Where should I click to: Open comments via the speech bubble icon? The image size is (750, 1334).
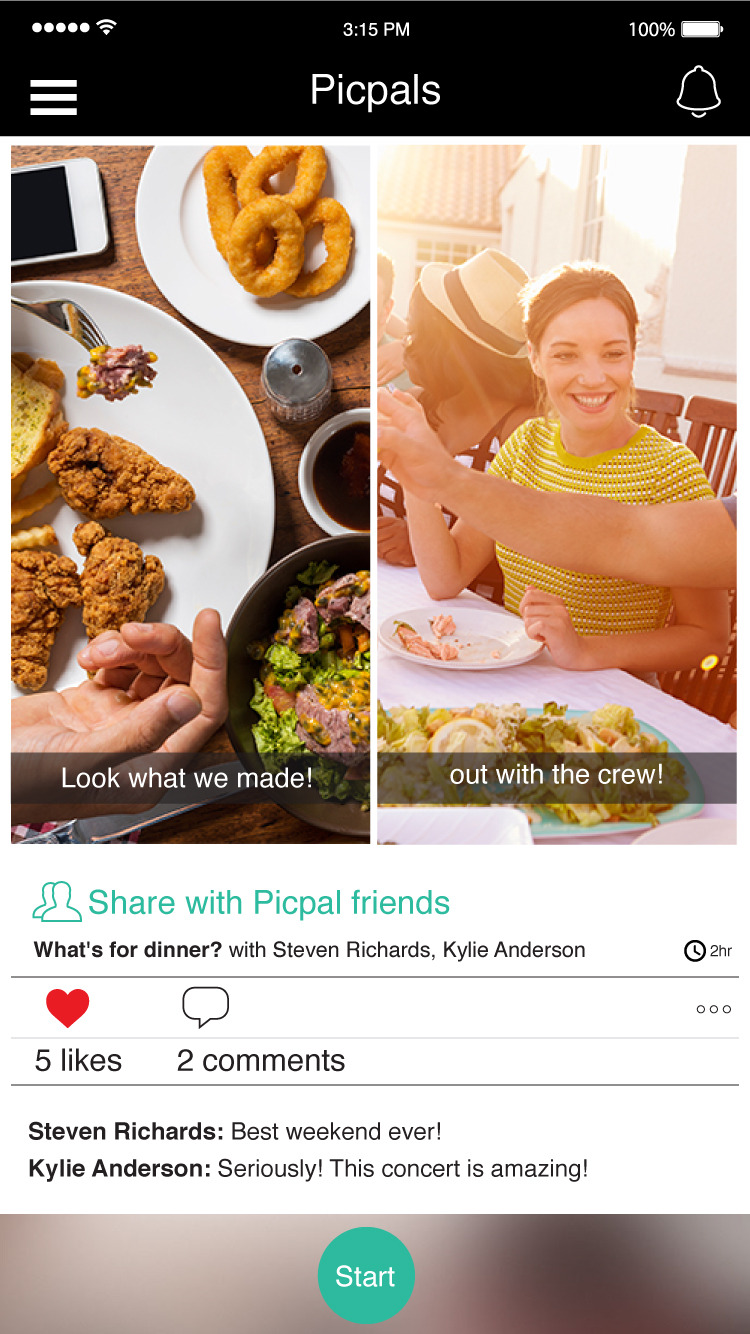pos(205,1007)
